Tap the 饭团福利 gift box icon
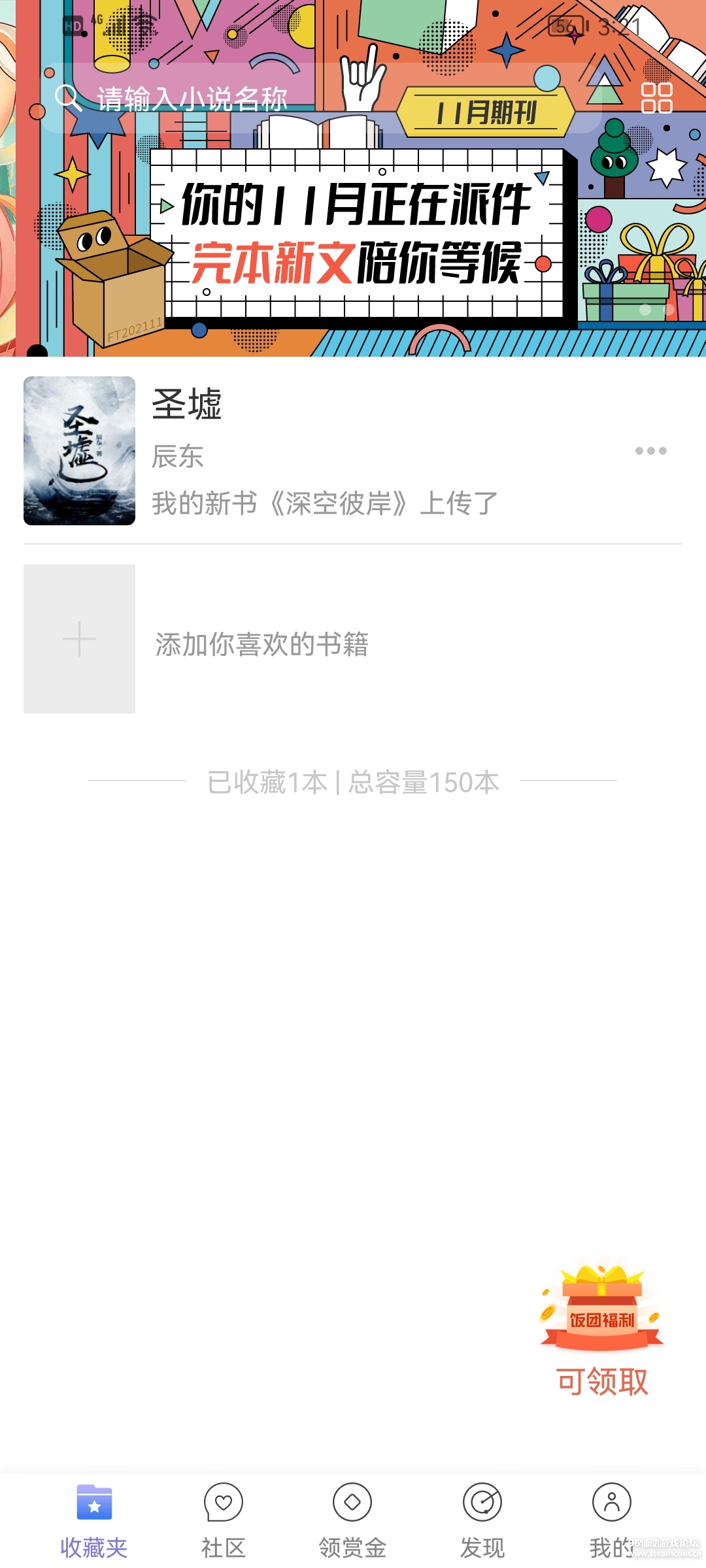706x1568 pixels. (600, 1313)
